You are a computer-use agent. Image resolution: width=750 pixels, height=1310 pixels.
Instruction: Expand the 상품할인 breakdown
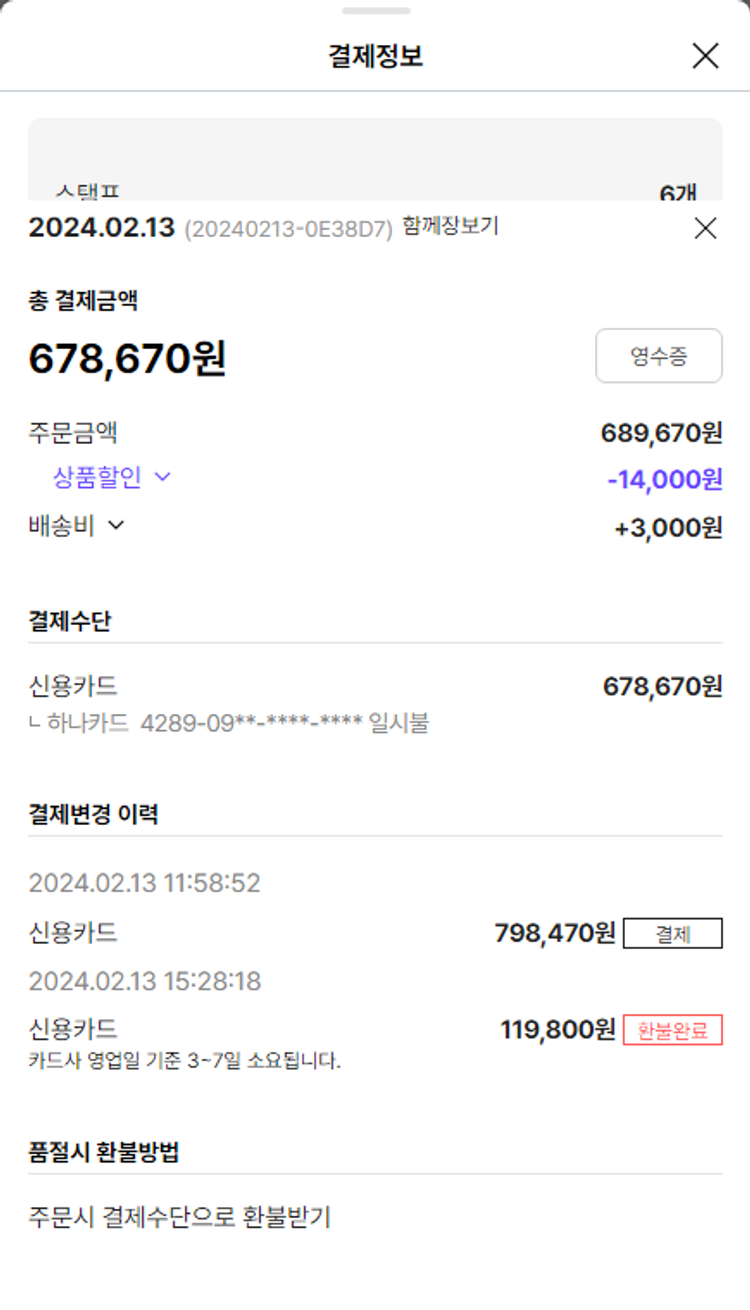coord(112,478)
